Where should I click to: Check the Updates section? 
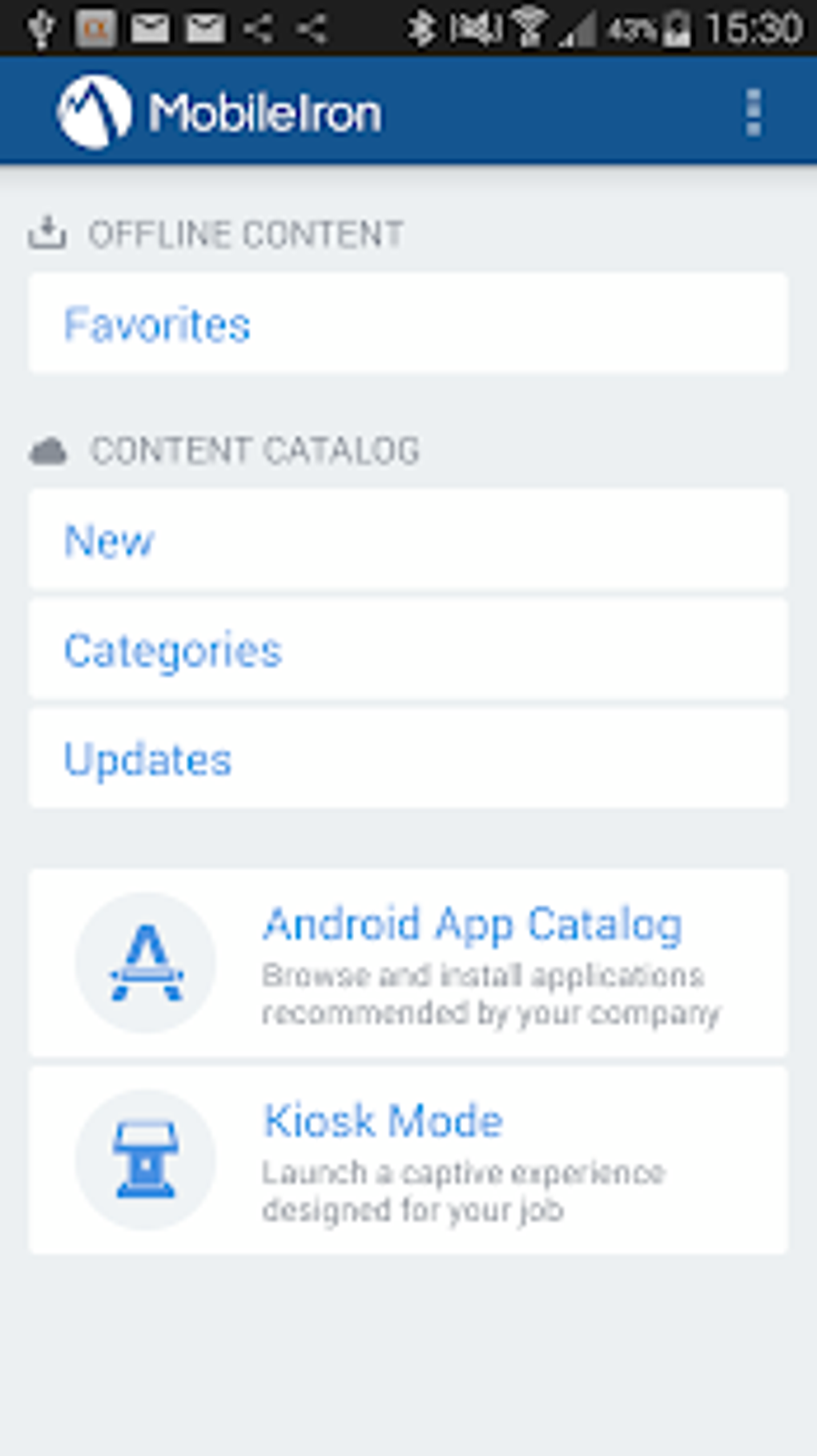click(408, 757)
